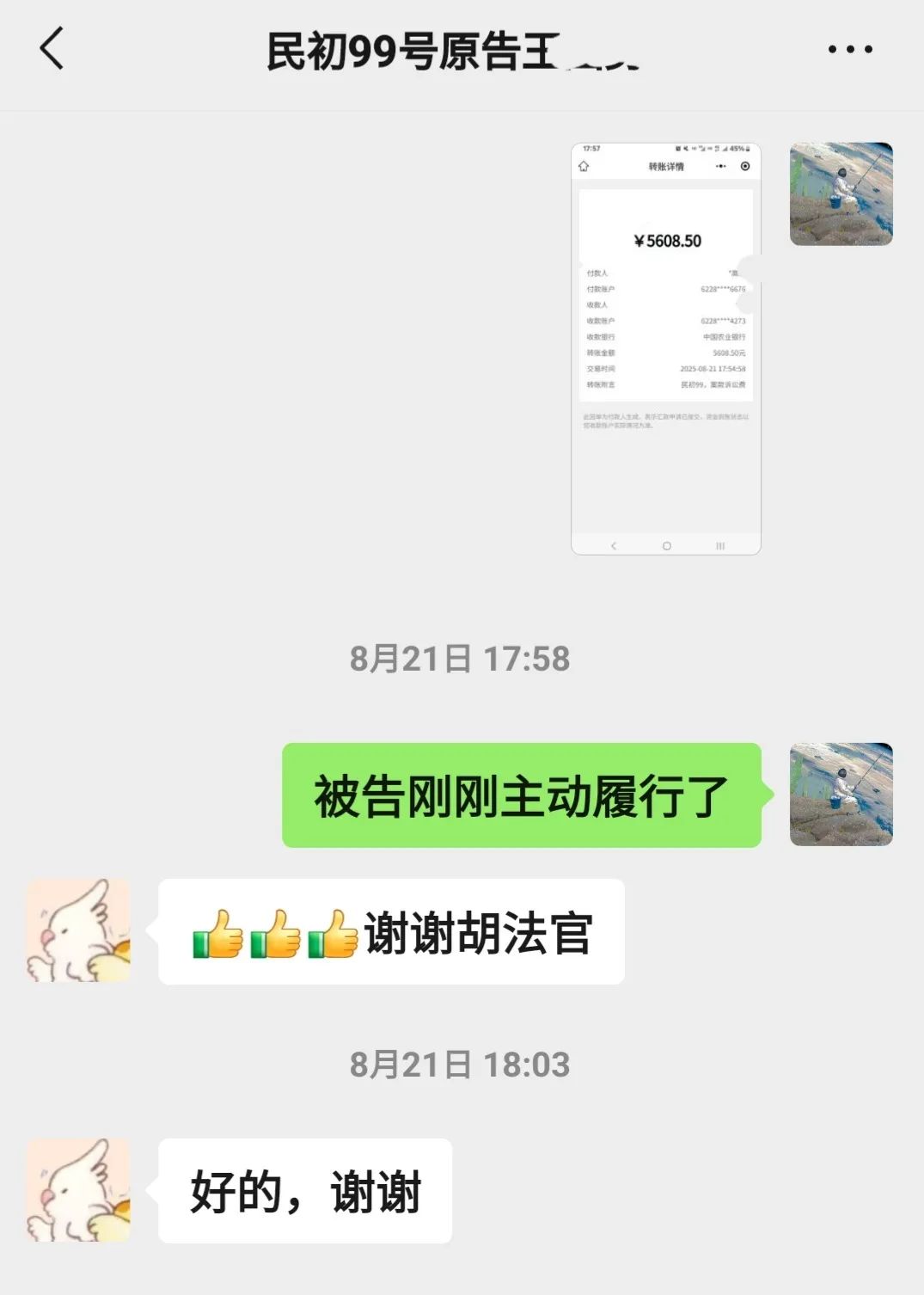Open chat details overflow menu

(x=849, y=50)
